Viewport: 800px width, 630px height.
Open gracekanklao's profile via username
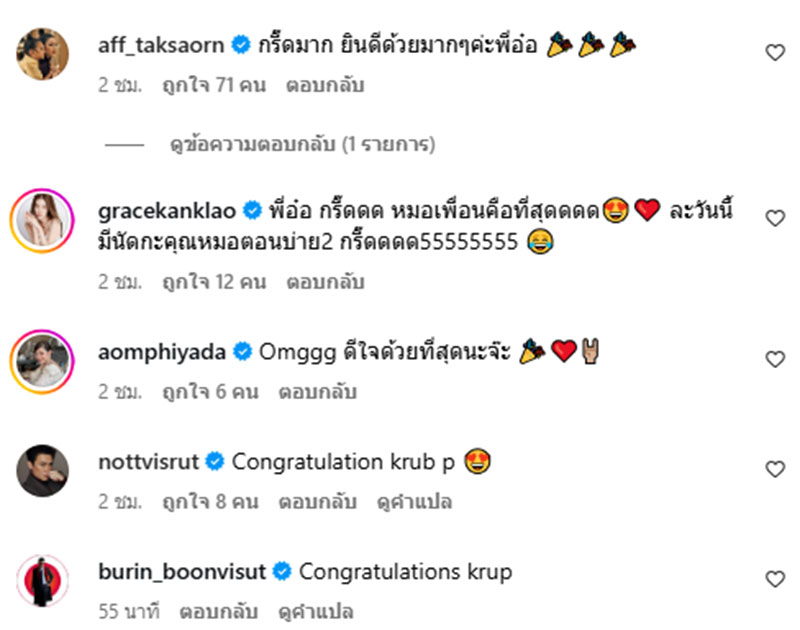pos(166,210)
